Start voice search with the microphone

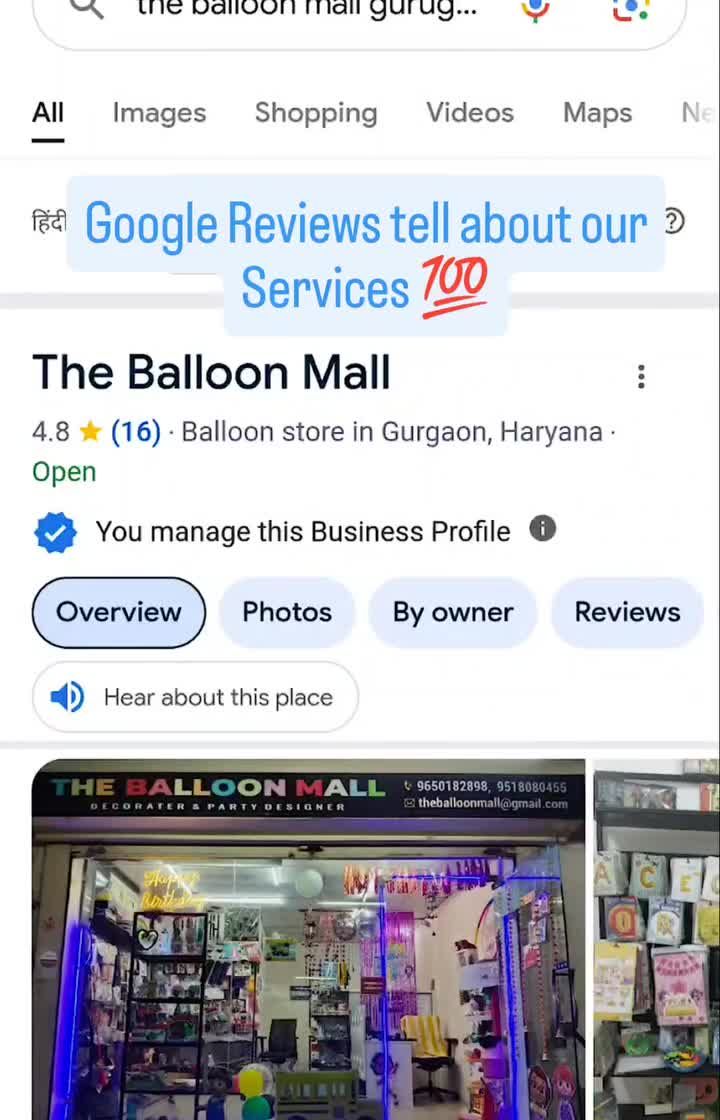click(536, 10)
